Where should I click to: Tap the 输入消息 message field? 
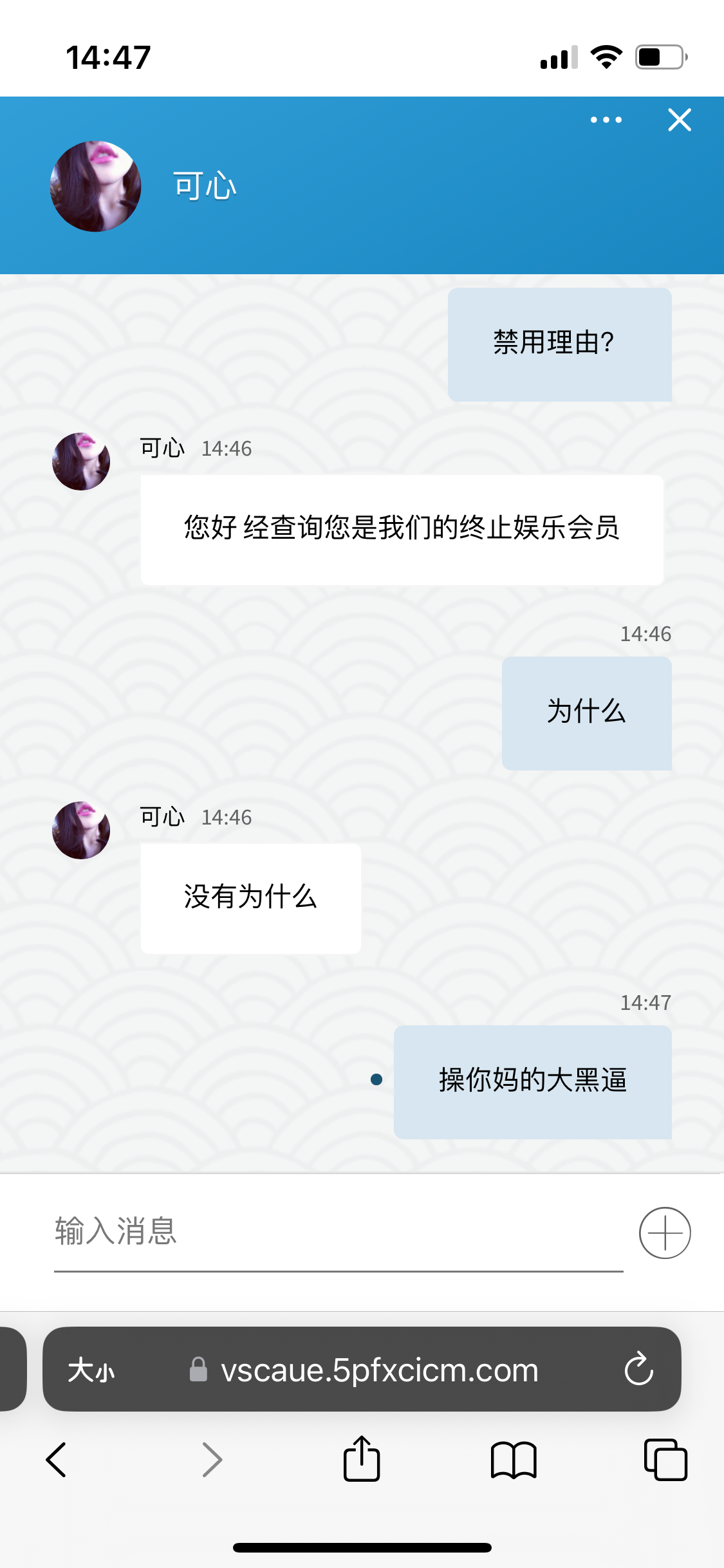338,1232
